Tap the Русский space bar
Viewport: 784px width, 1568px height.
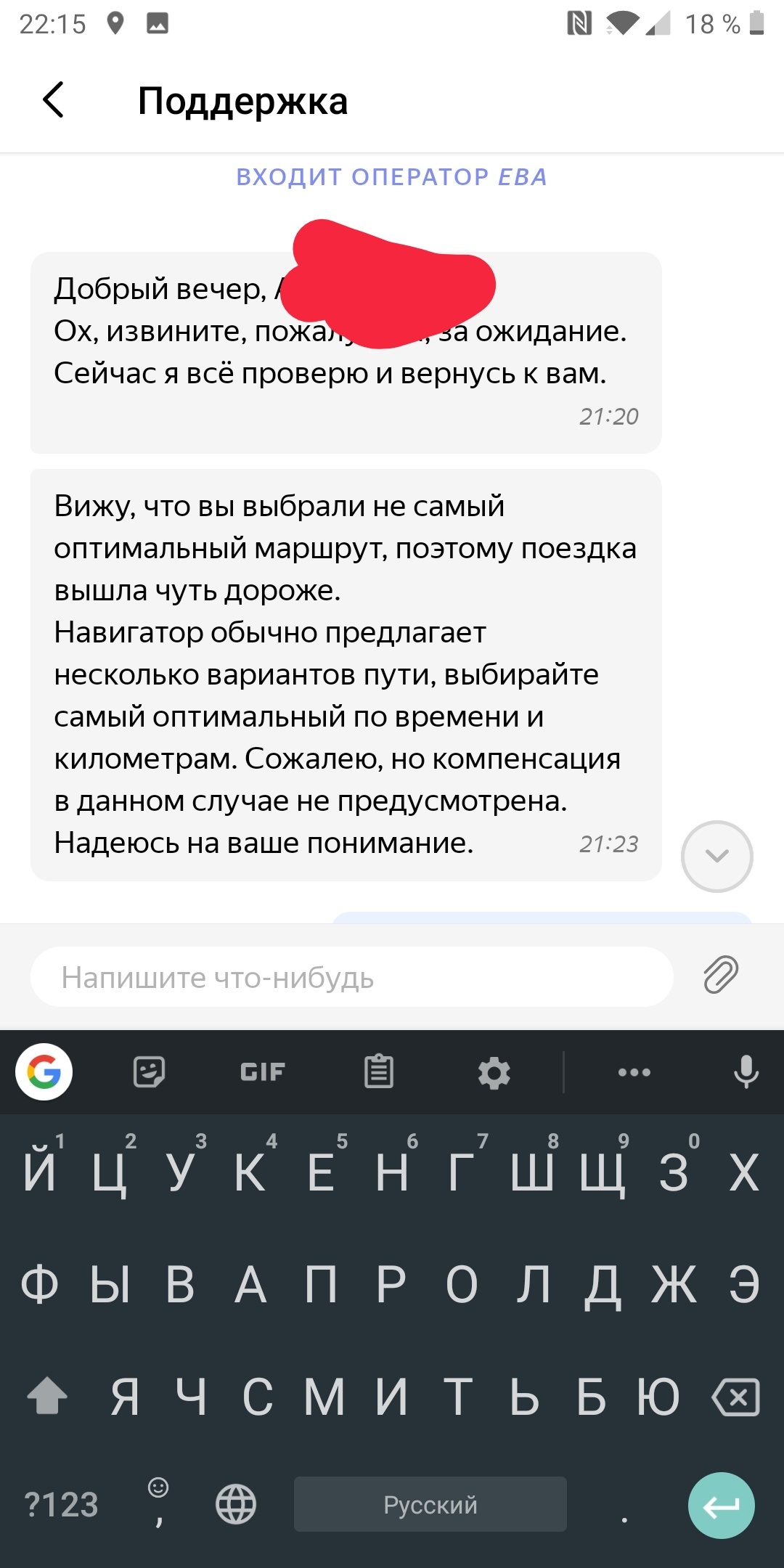(430, 1504)
